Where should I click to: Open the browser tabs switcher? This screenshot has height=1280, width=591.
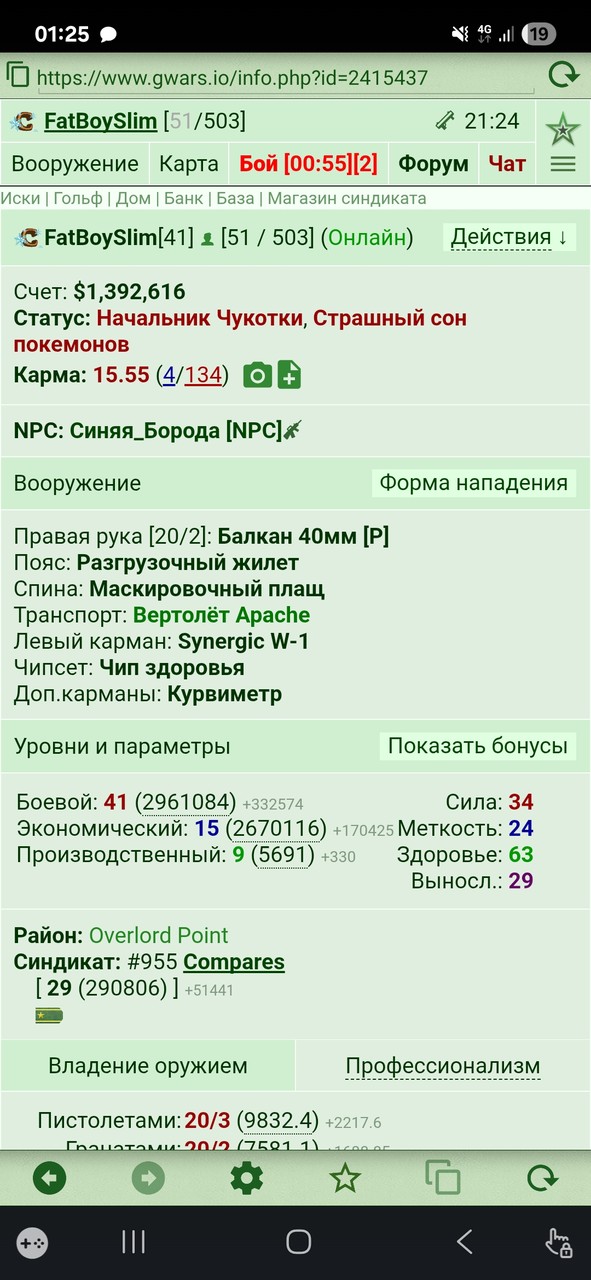pos(442,1178)
